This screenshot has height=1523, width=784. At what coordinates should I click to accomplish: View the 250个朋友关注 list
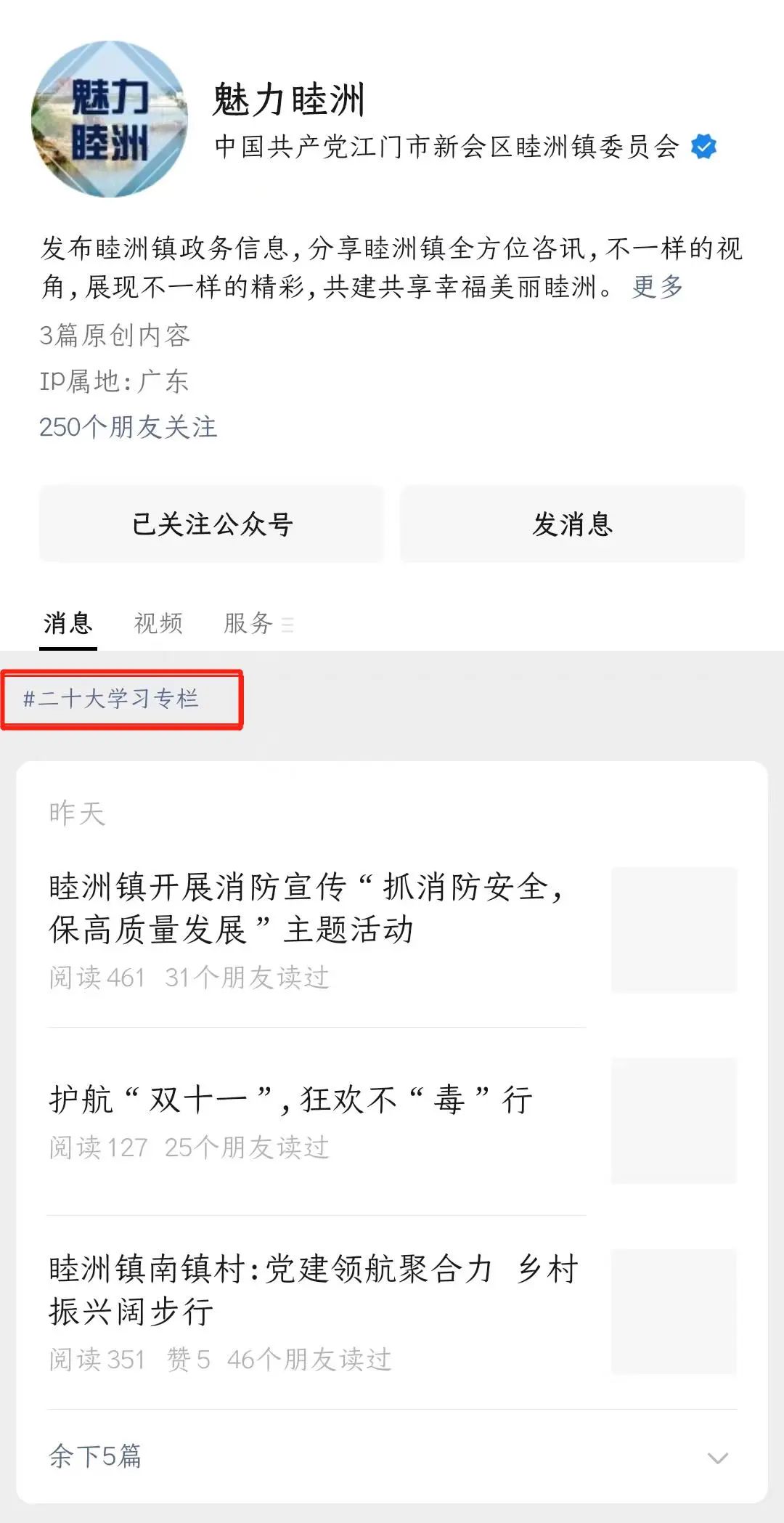(128, 427)
